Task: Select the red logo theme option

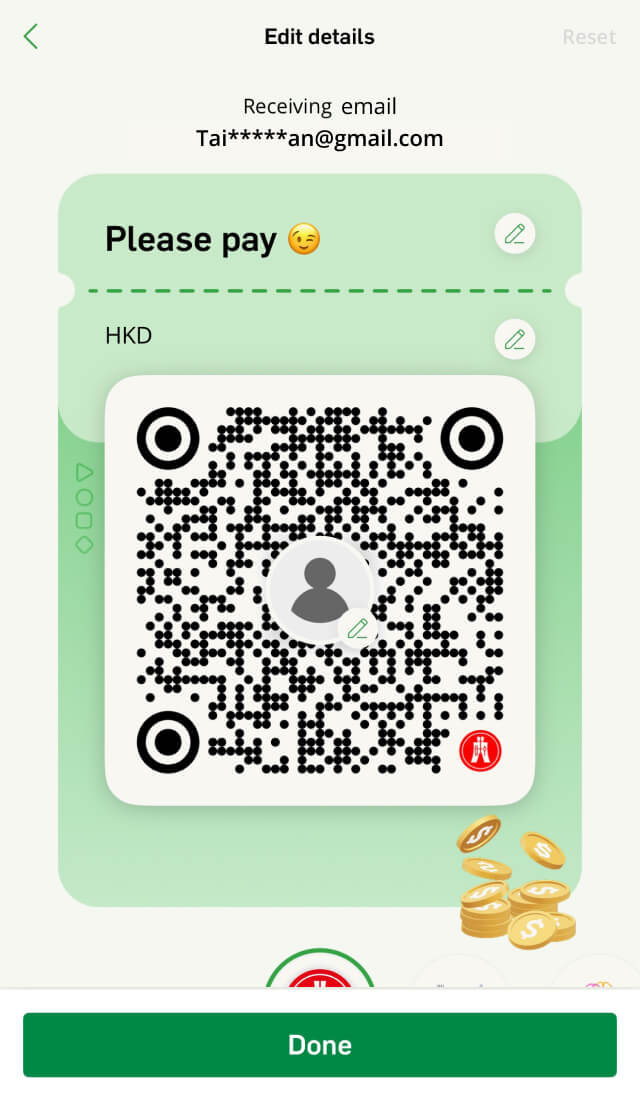Action: pos(320,969)
